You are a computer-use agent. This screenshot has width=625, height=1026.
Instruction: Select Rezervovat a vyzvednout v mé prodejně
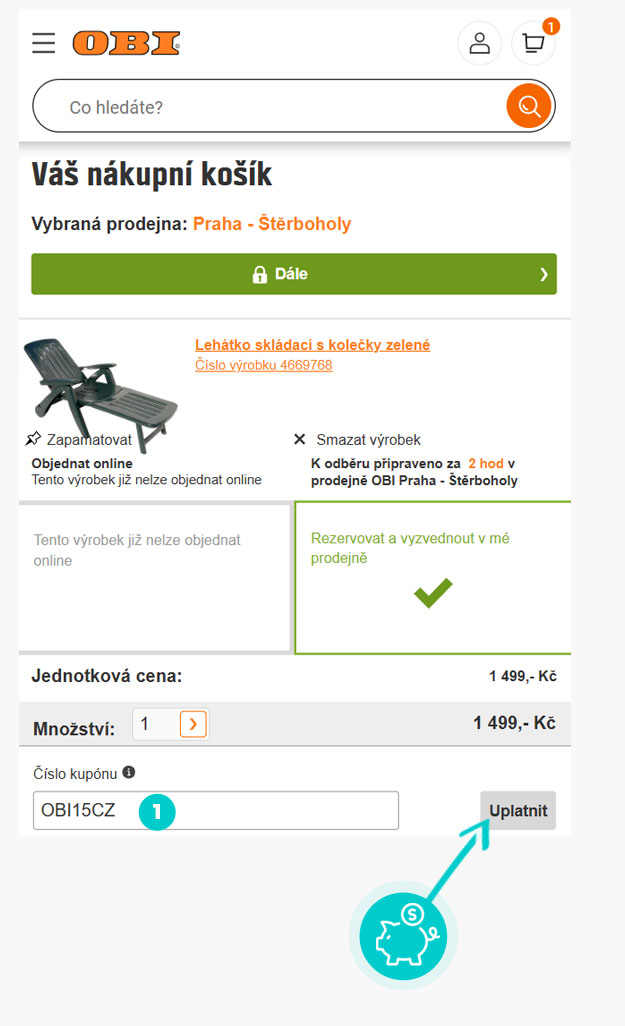pyautogui.click(x=432, y=577)
